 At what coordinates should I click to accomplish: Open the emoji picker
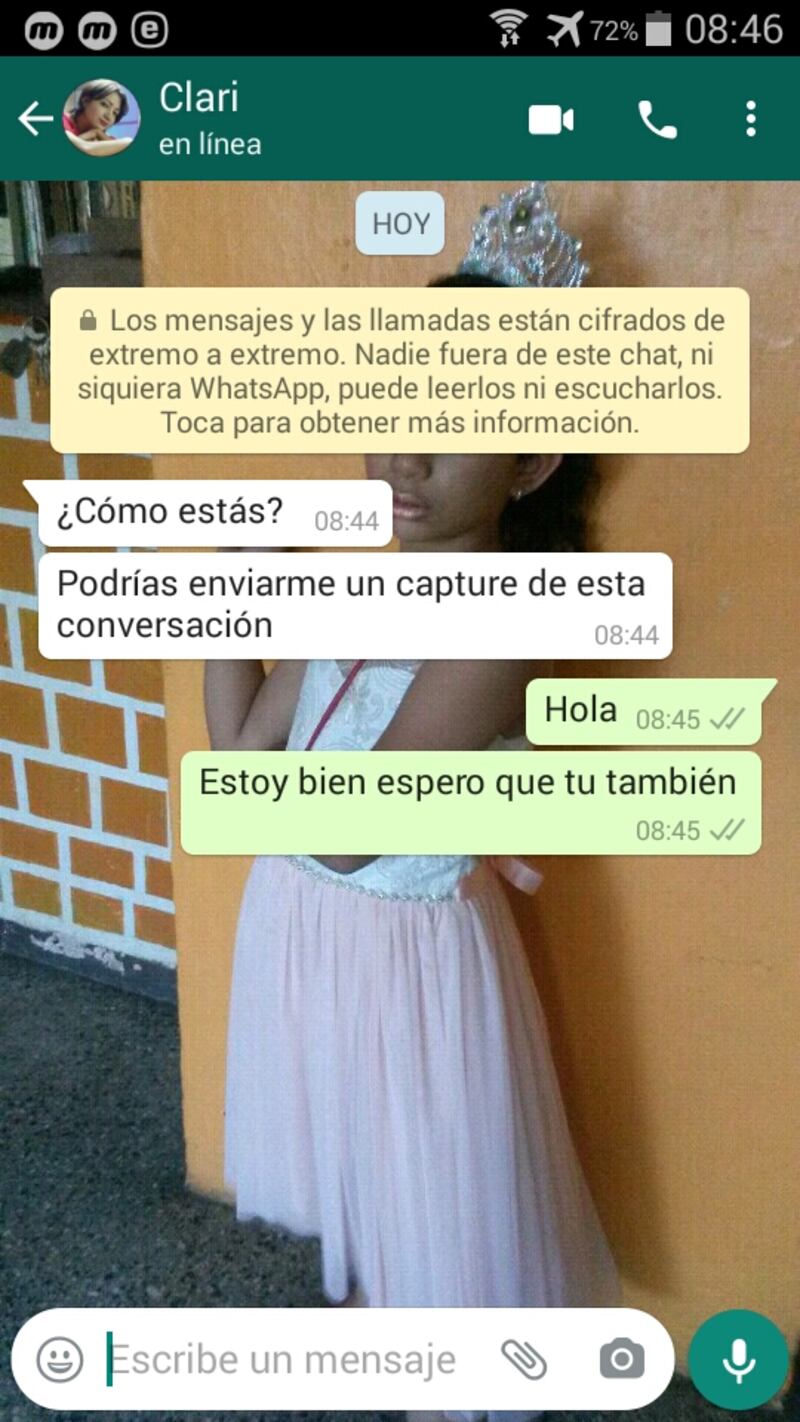pos(60,1359)
